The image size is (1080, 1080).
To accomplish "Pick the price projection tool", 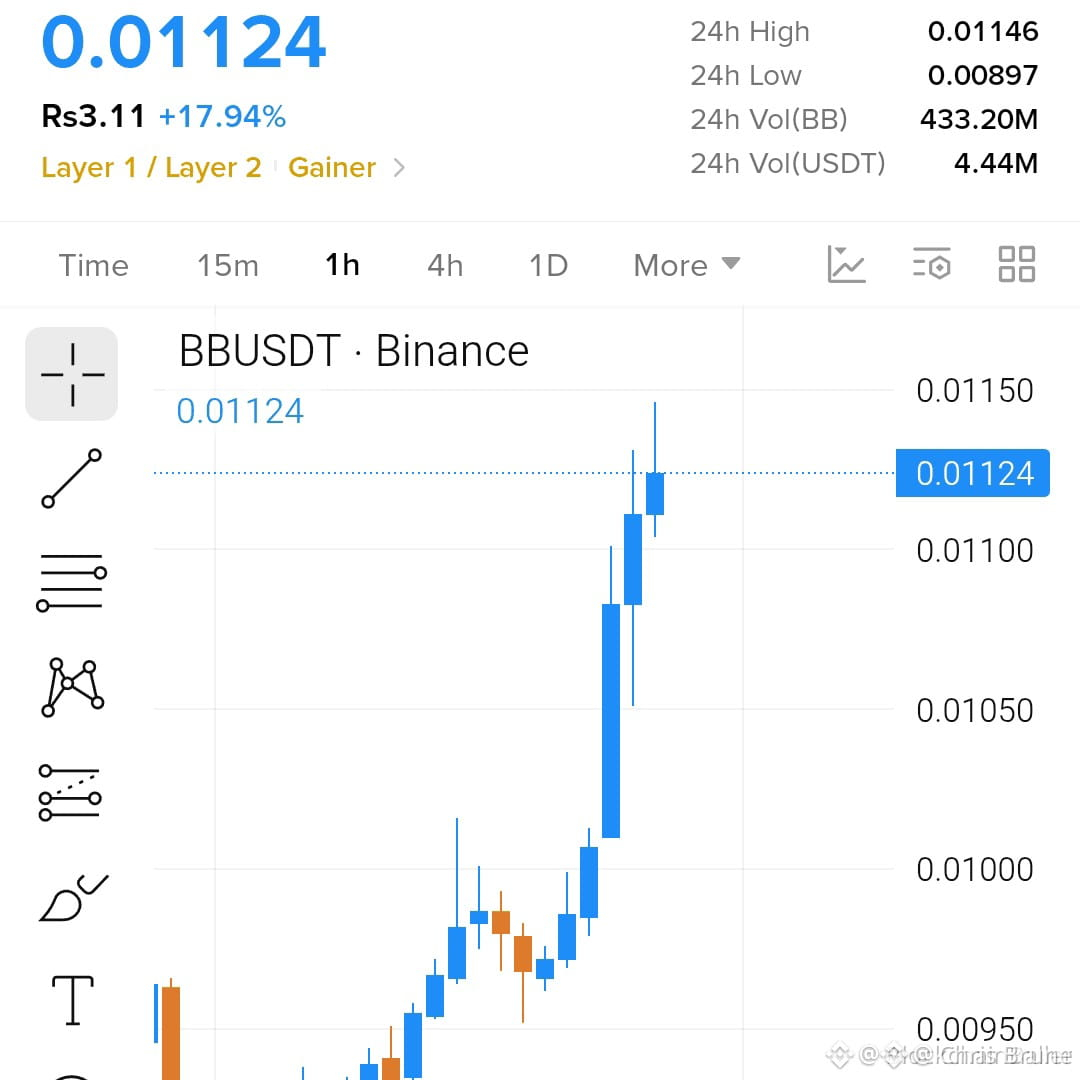I will tap(70, 793).
